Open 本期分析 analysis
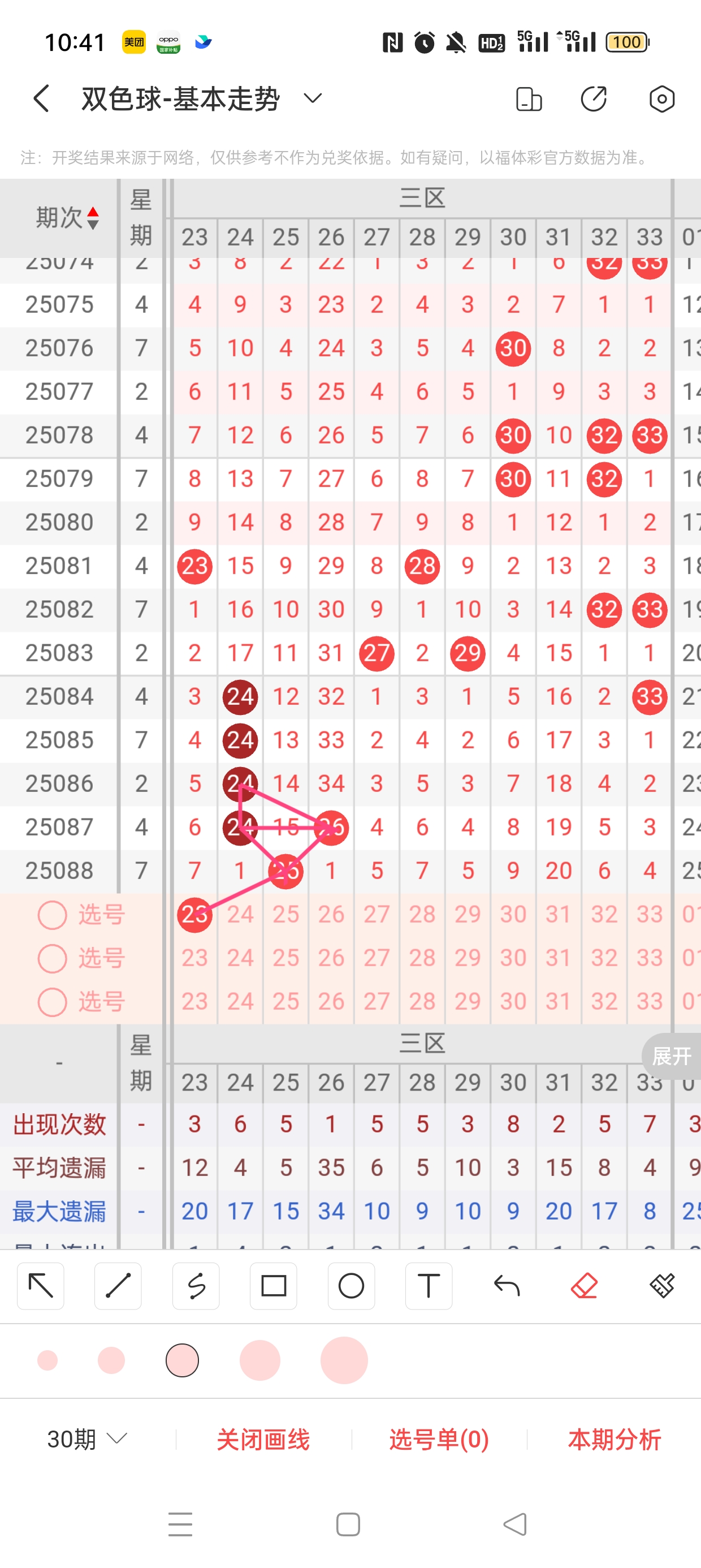701x1568 pixels. coord(614,1439)
